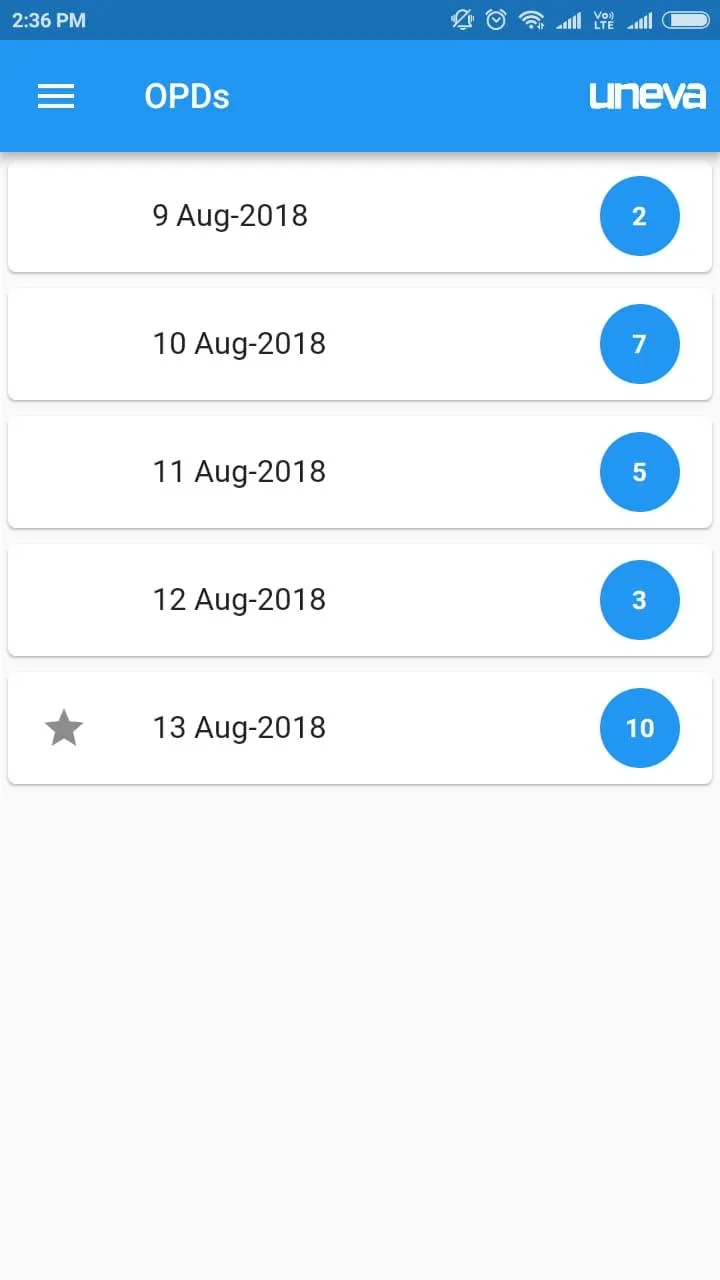Open the 12 Aug-2018 entry
Viewport: 720px width, 1280px height.
(x=300, y=600)
